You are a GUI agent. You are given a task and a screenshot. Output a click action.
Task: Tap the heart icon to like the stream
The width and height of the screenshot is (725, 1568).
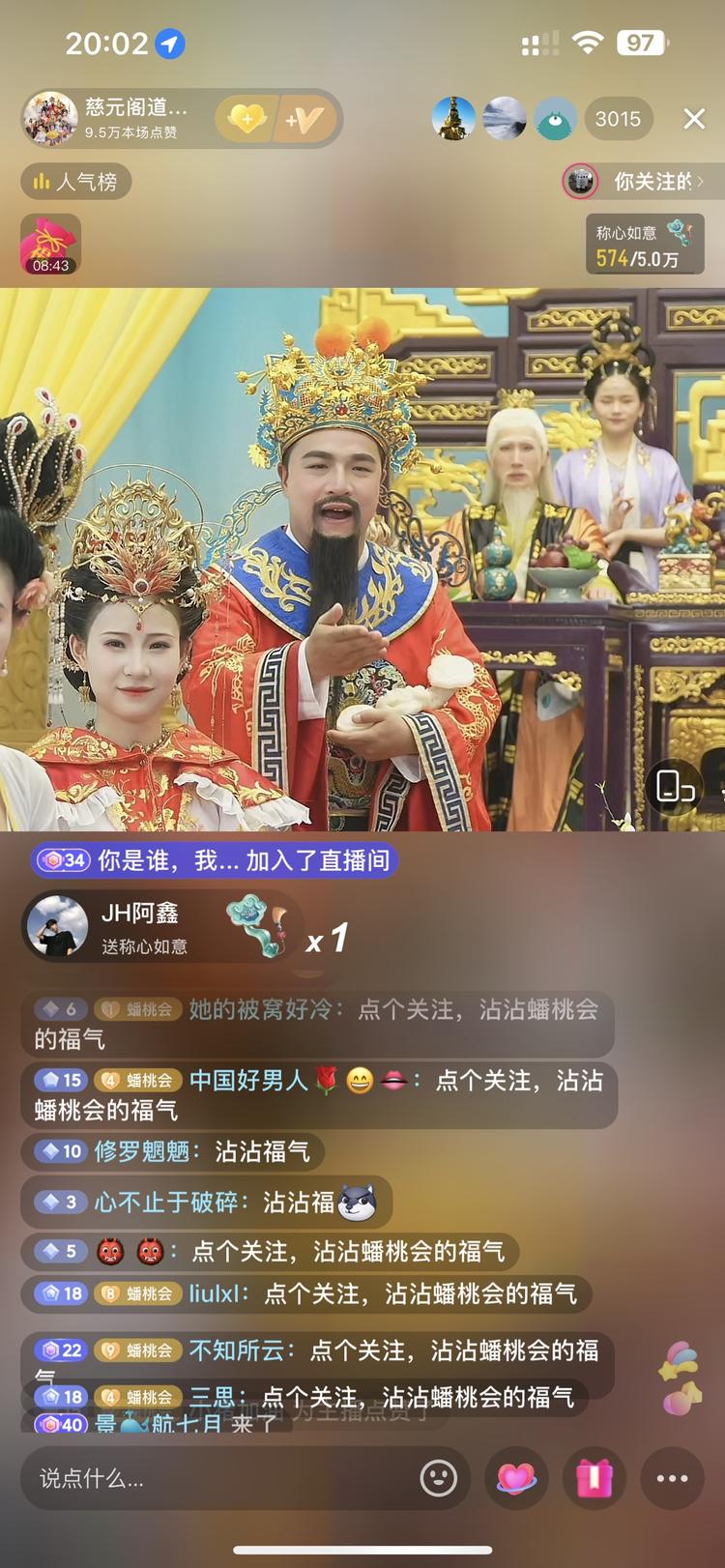(x=517, y=1477)
